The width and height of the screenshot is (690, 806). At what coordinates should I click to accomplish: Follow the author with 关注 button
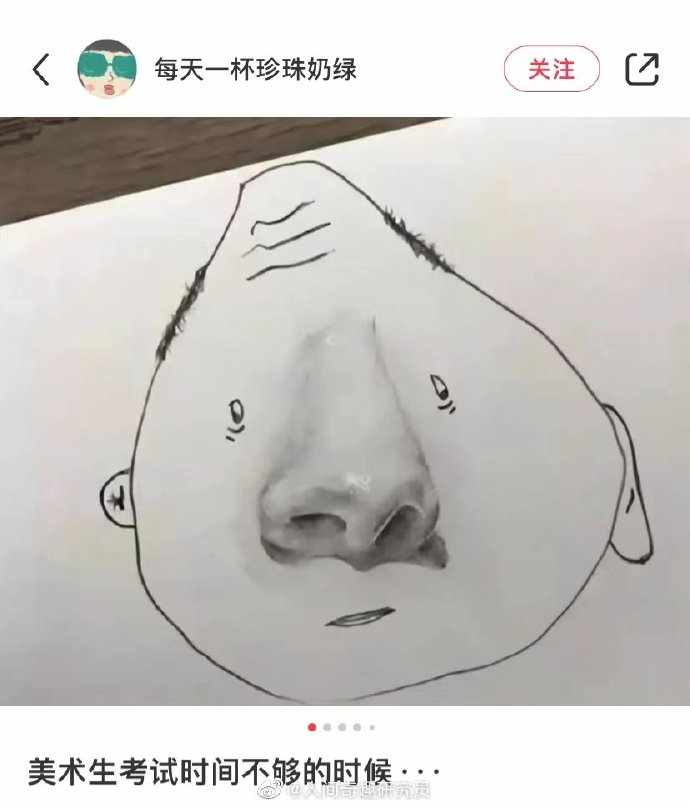tap(551, 69)
